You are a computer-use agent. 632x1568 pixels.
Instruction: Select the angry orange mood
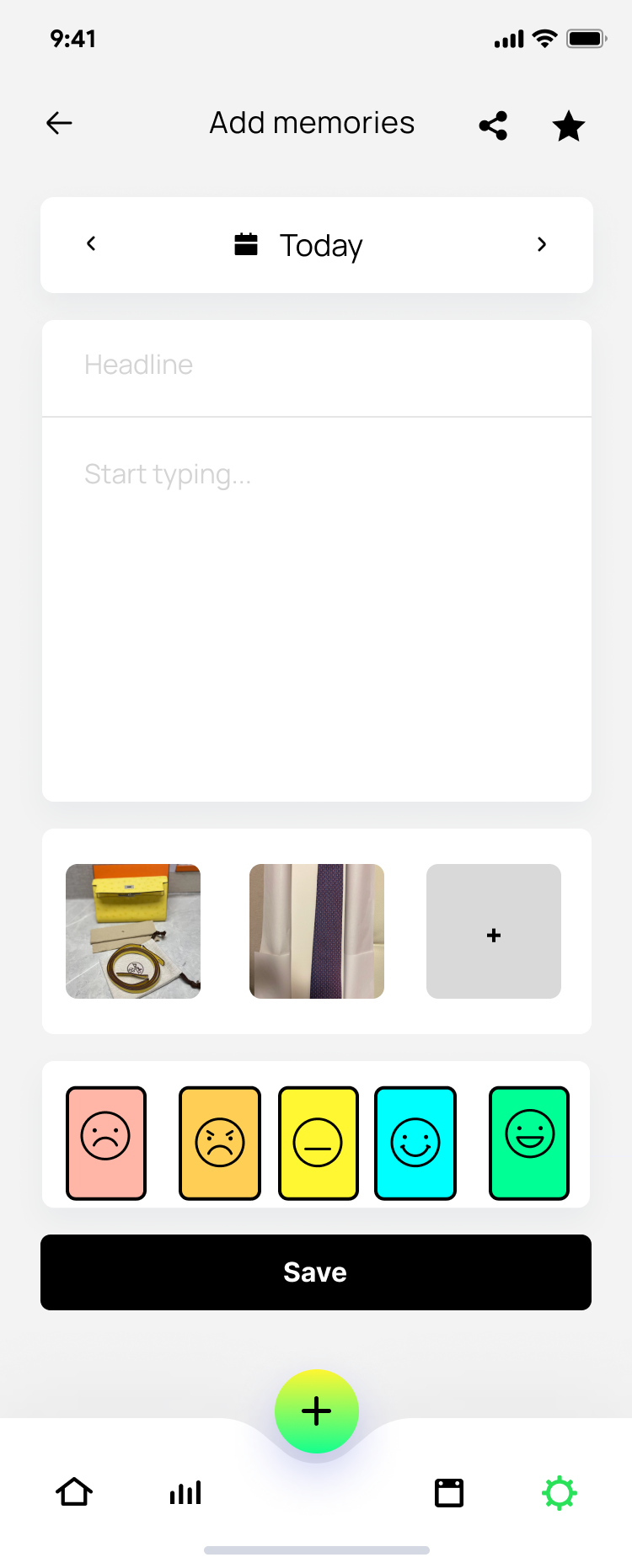pos(220,1142)
